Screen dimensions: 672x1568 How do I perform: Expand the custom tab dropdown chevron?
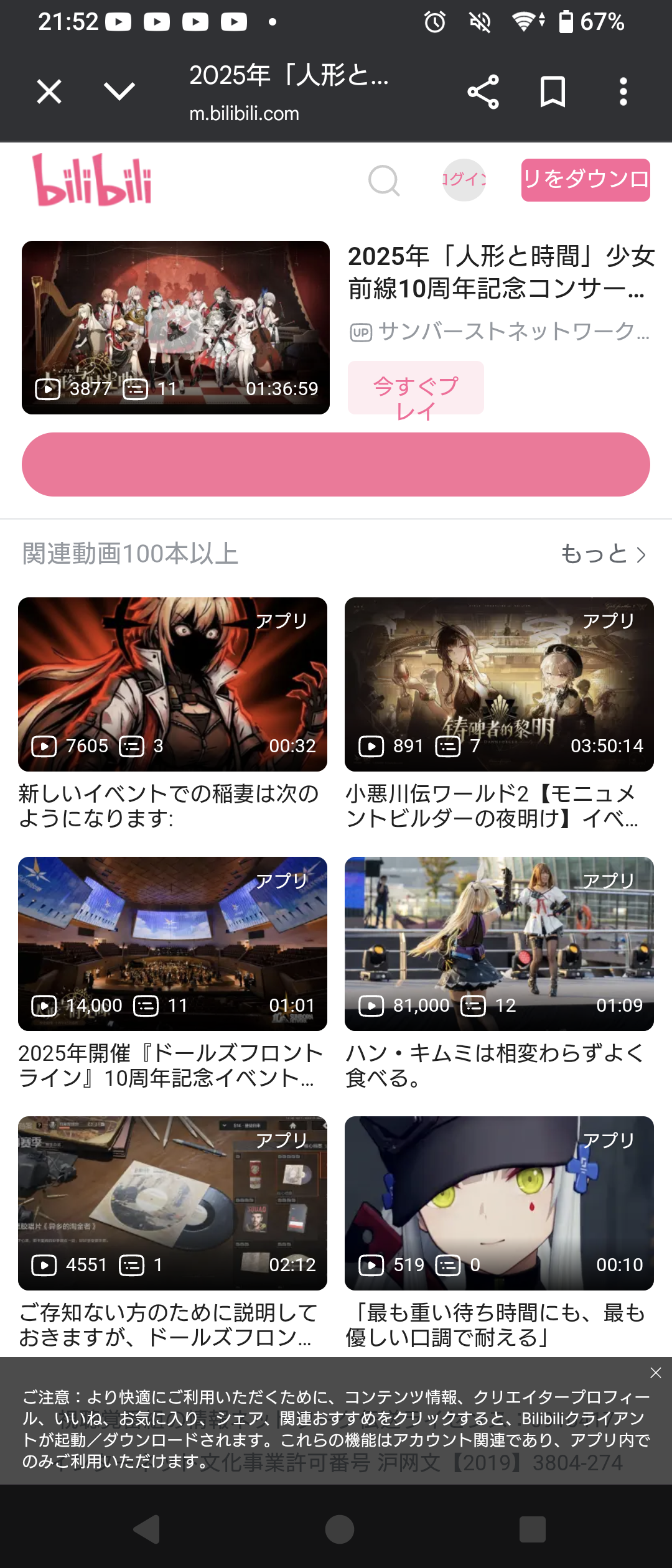(119, 92)
